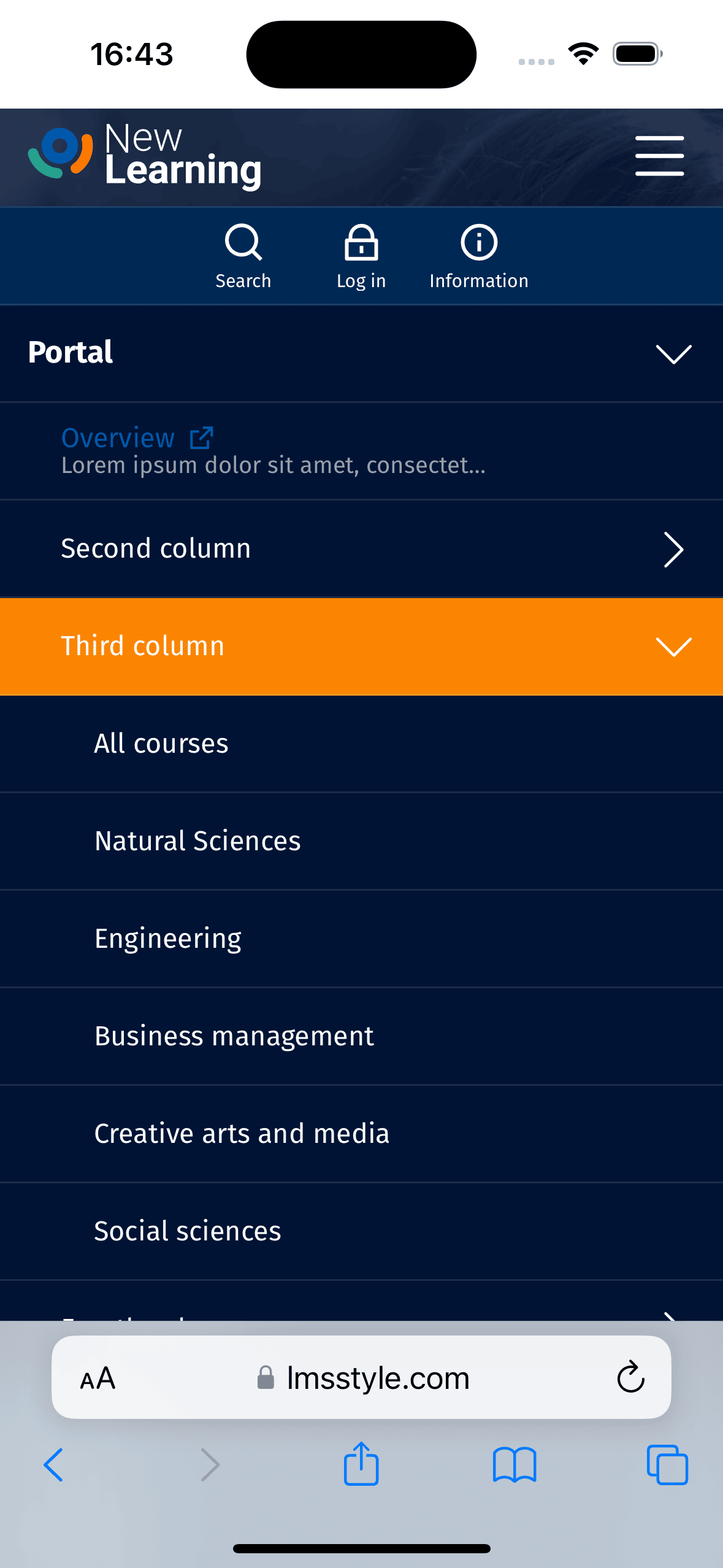Collapse the Portal section chevron

tap(675, 353)
